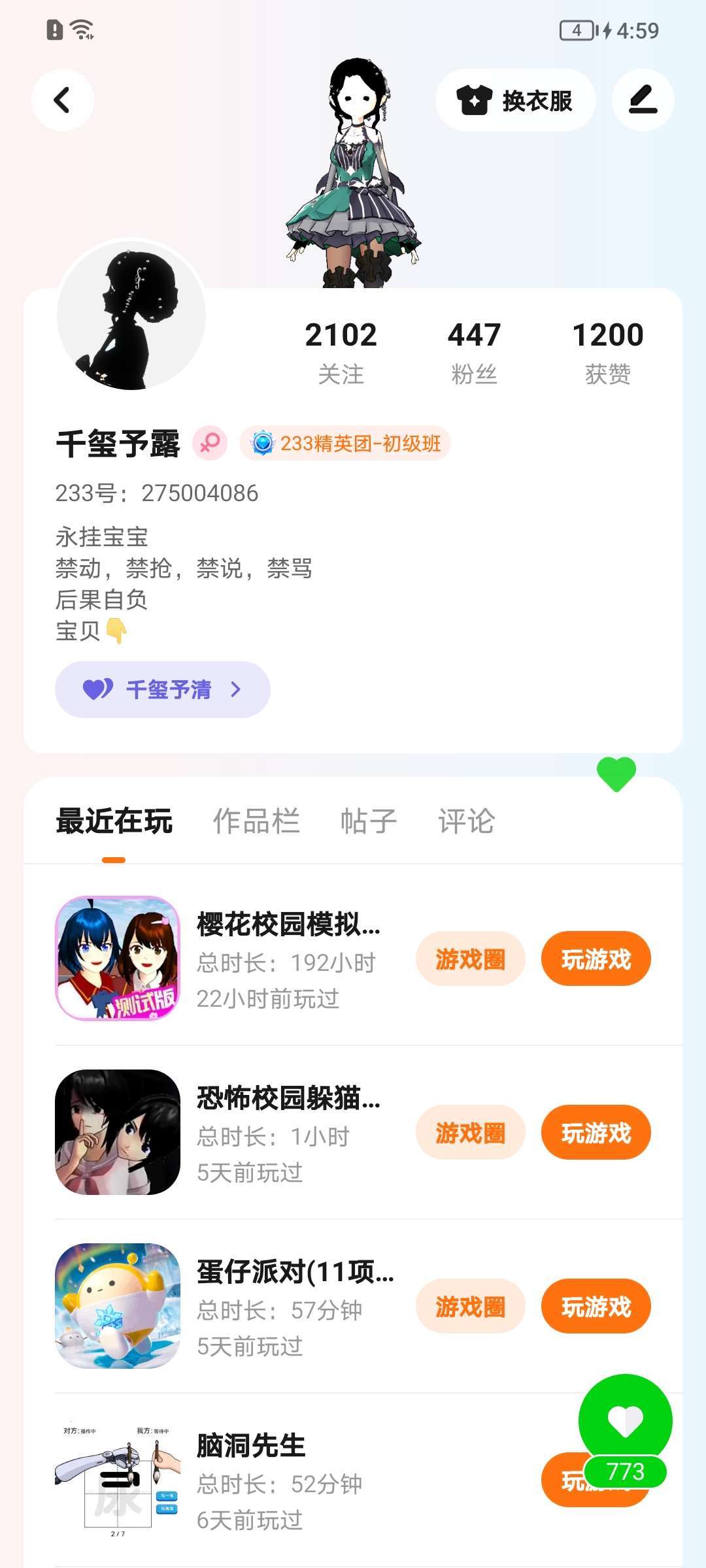View the 2102 关注 following list
This screenshot has height=1568, width=706.
pos(341,353)
